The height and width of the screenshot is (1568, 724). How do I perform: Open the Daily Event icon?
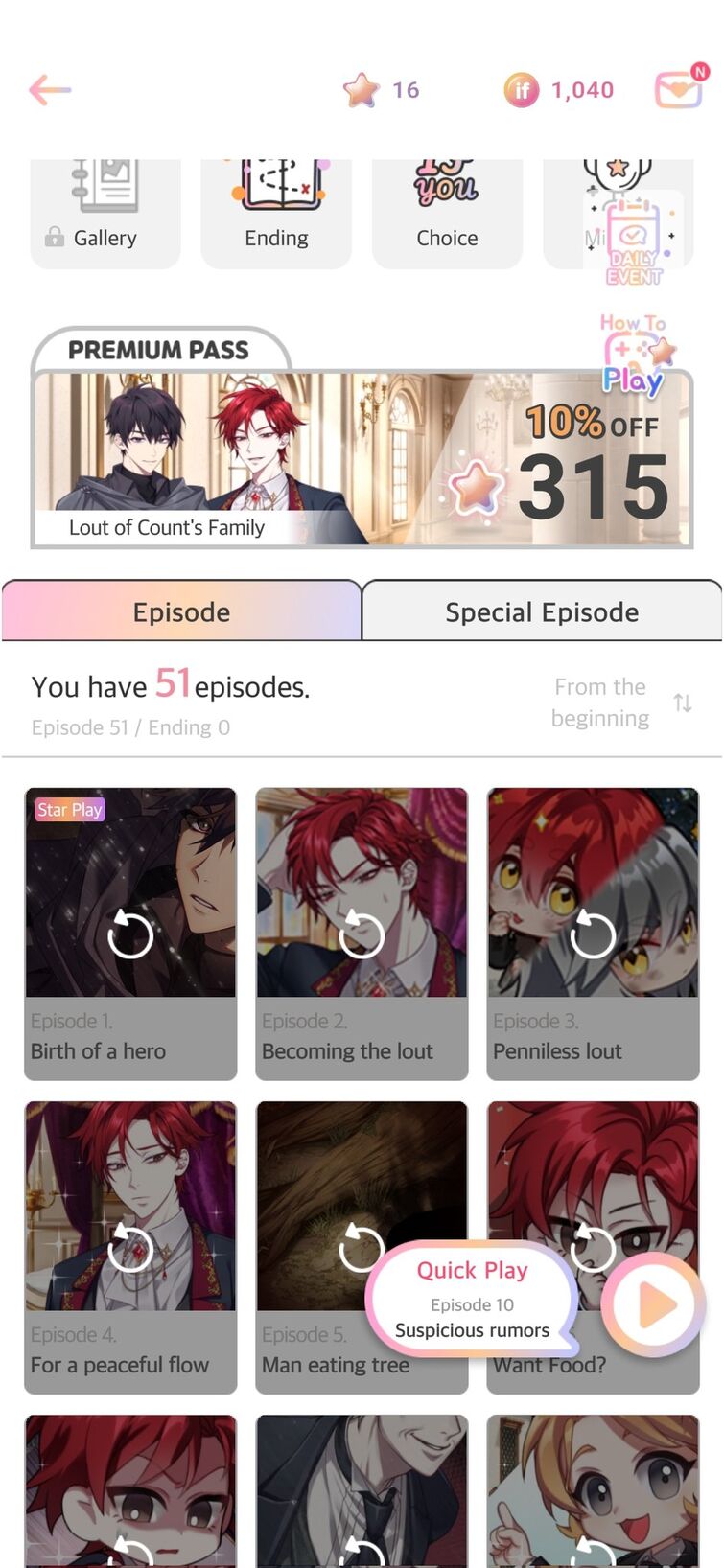[x=635, y=242]
